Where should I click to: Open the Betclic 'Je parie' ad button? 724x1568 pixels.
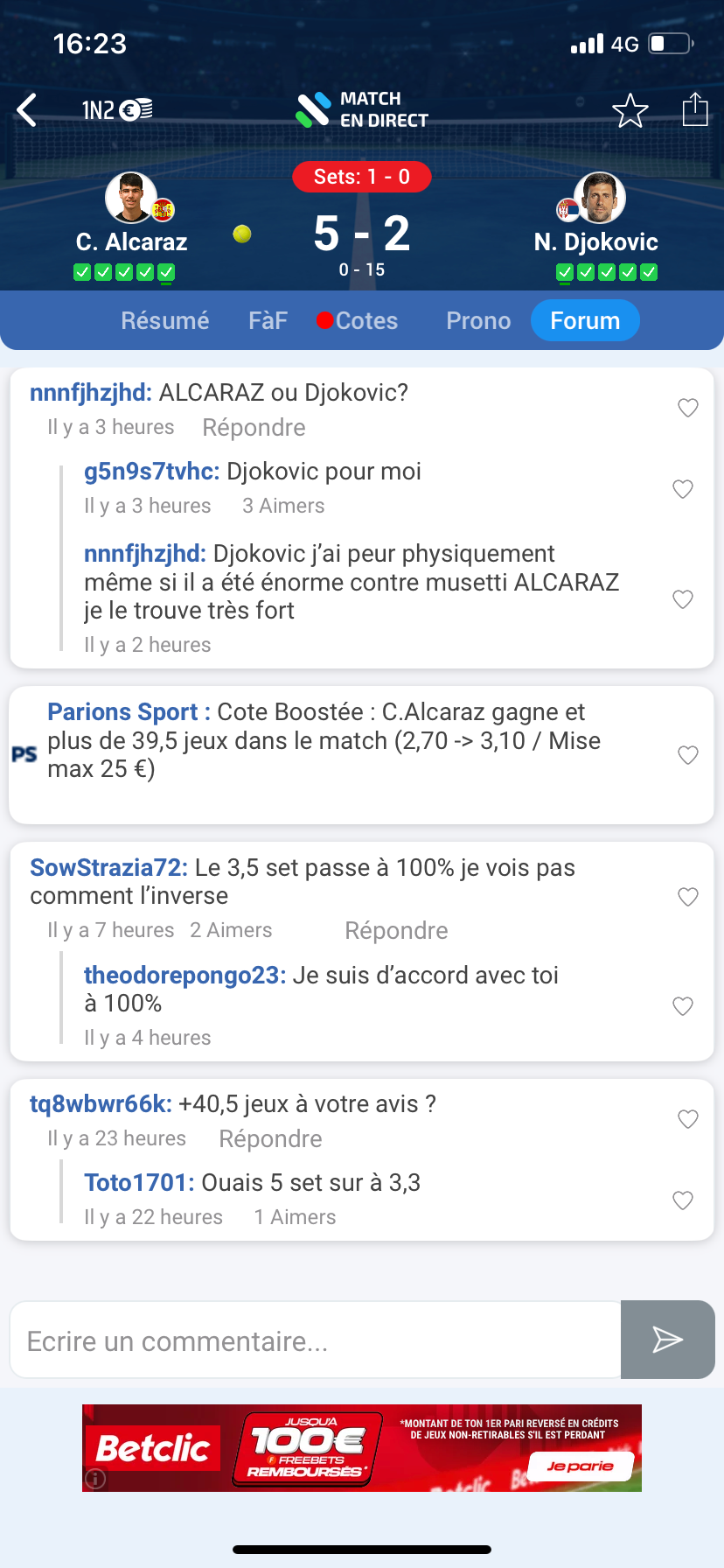pyautogui.click(x=580, y=1466)
